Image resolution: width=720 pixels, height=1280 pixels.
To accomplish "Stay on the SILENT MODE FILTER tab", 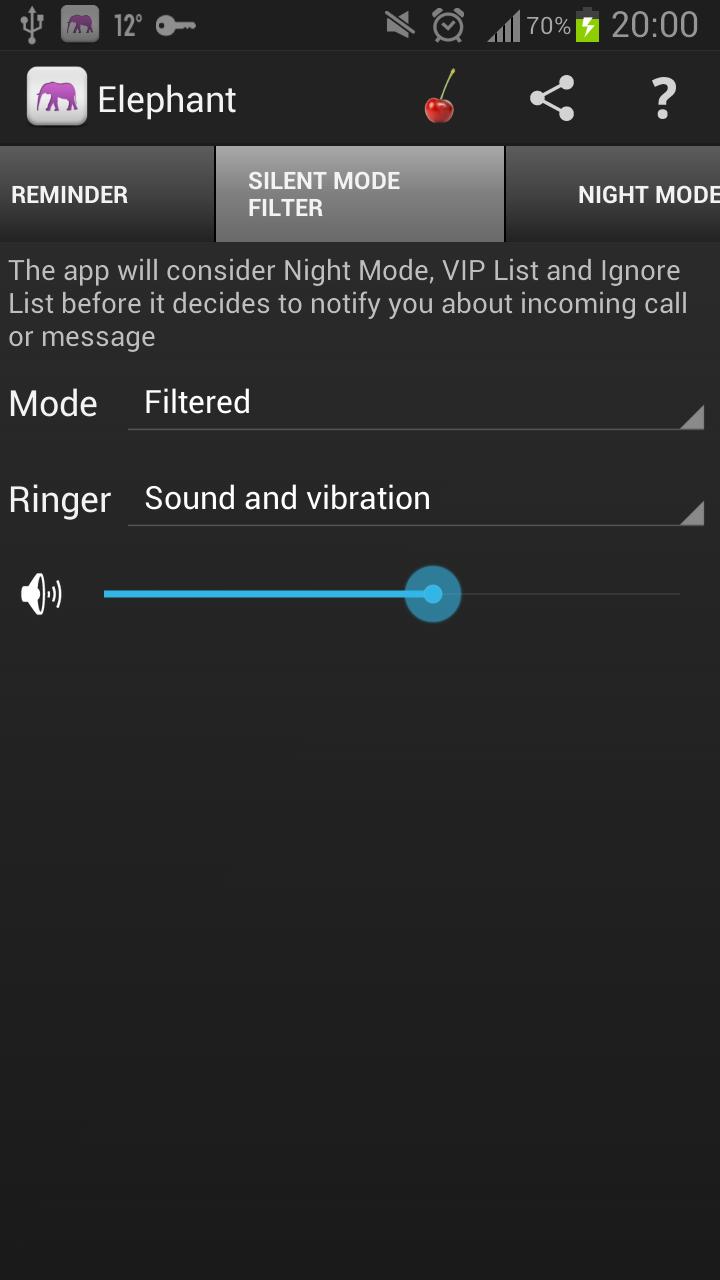I will [x=359, y=194].
